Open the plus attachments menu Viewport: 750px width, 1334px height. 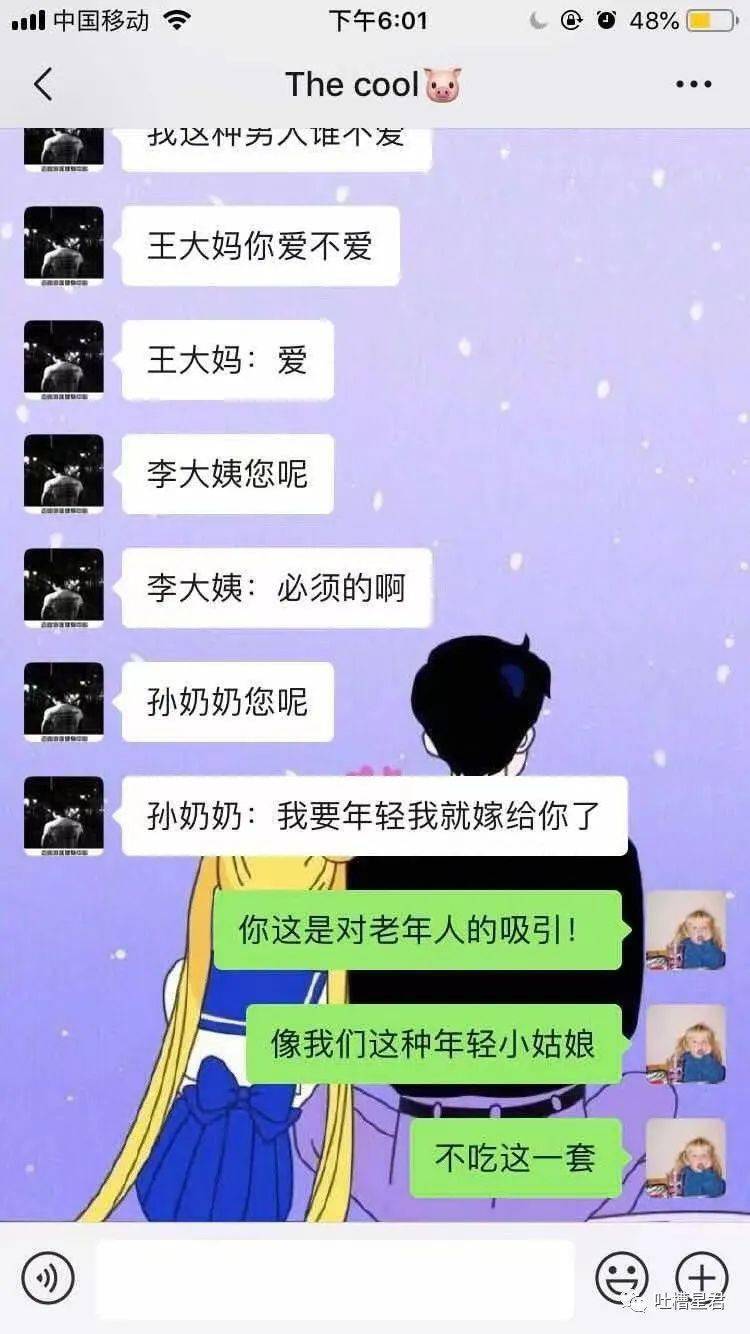pyautogui.click(x=701, y=1277)
